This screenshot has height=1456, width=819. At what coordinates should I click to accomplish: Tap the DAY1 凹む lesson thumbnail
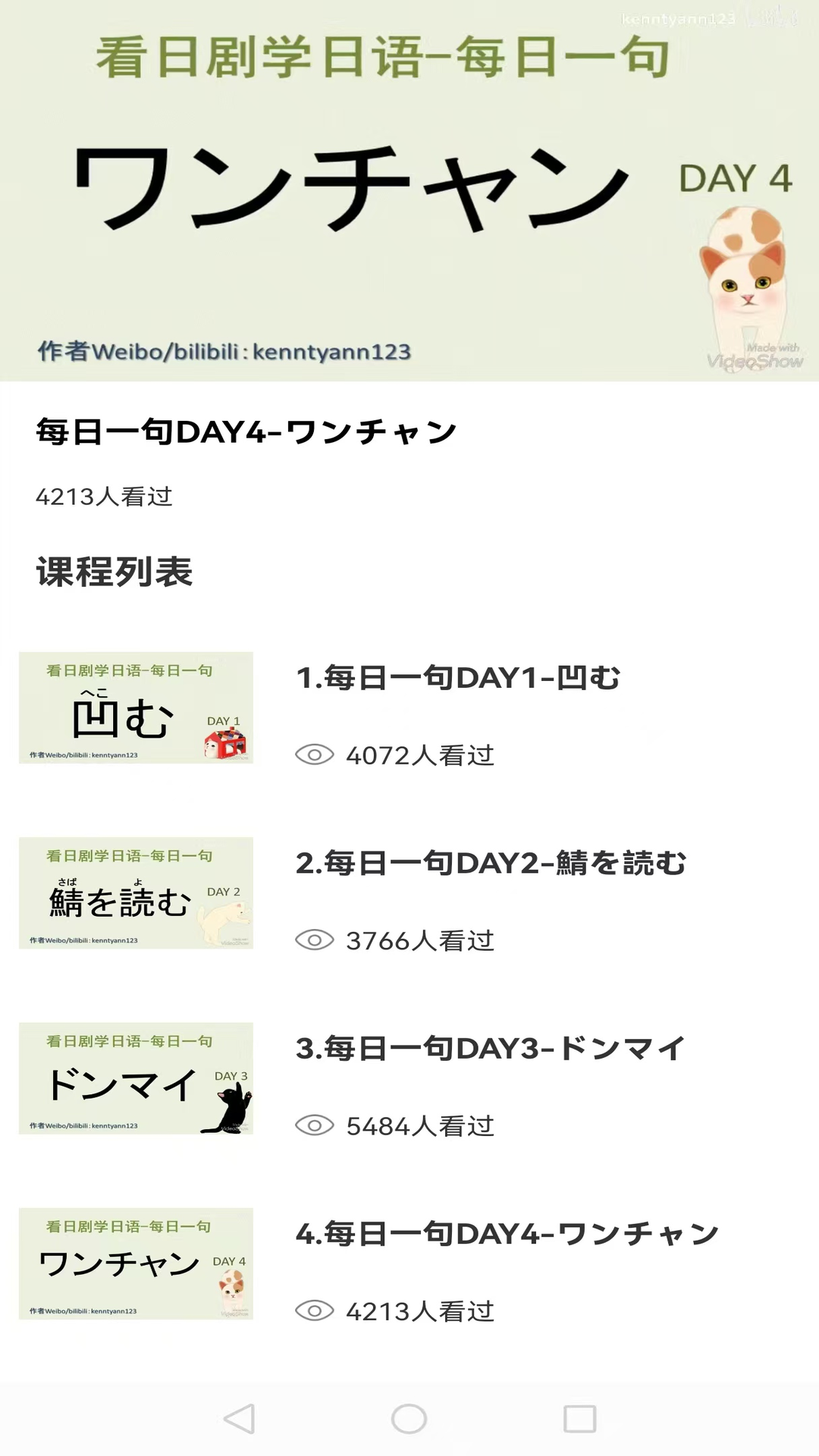136,709
